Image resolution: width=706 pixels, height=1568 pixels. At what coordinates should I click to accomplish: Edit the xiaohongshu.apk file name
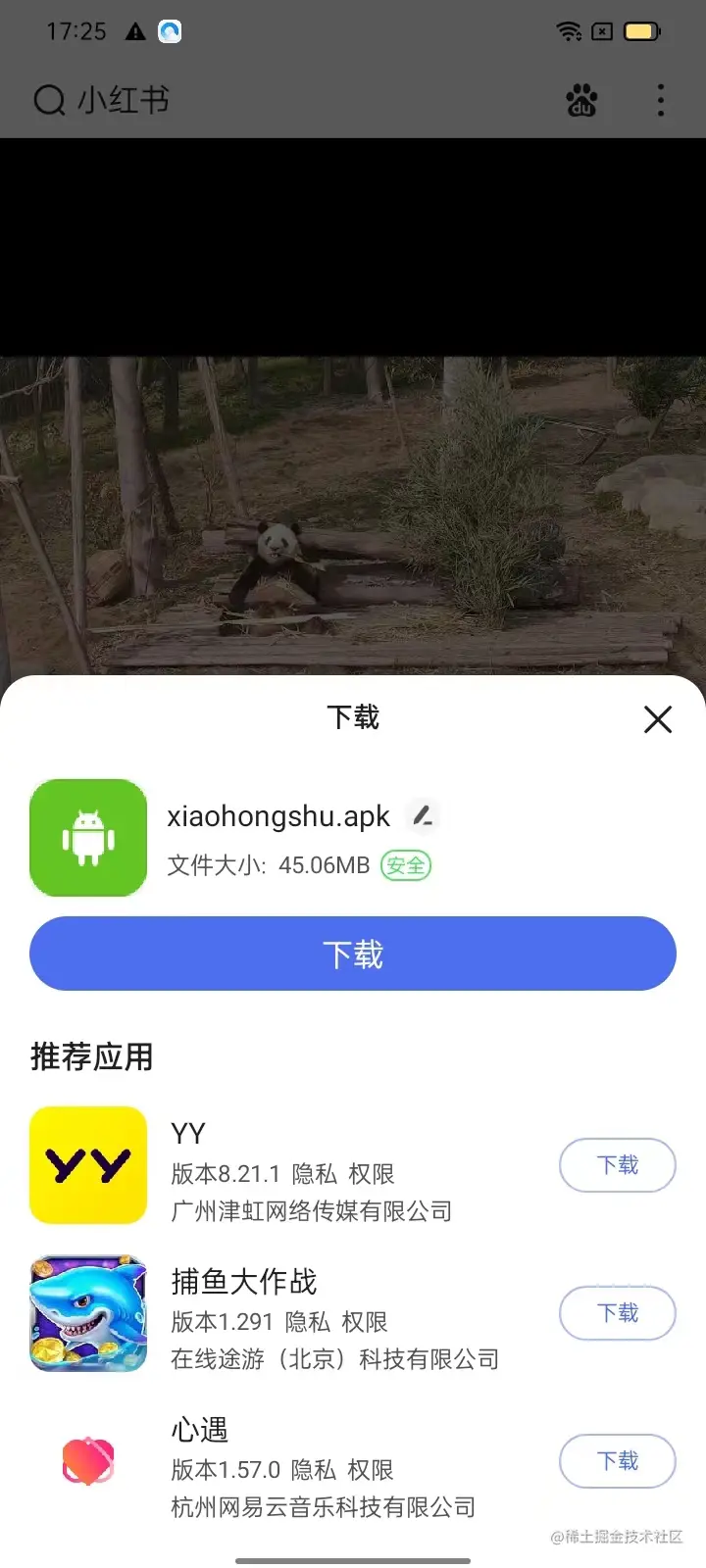pyautogui.click(x=423, y=815)
